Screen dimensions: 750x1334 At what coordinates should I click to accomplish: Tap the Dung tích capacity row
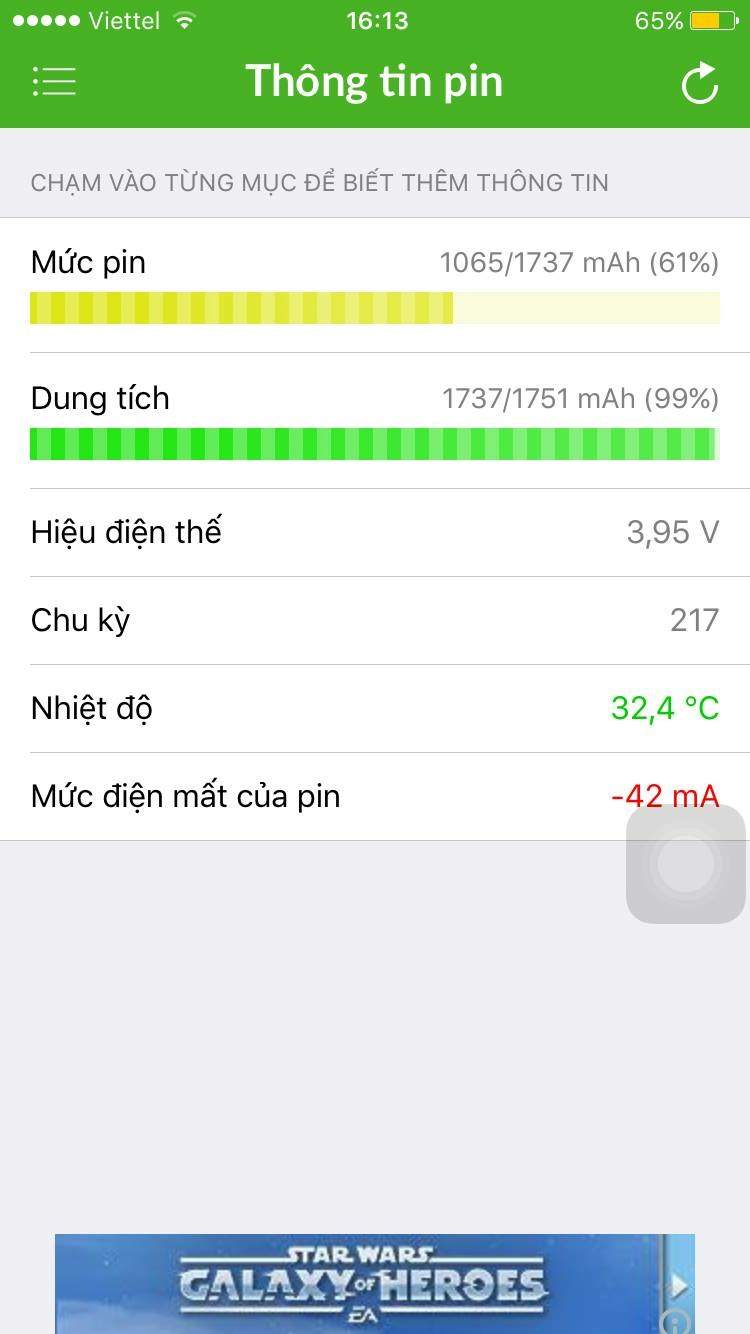pos(374,421)
